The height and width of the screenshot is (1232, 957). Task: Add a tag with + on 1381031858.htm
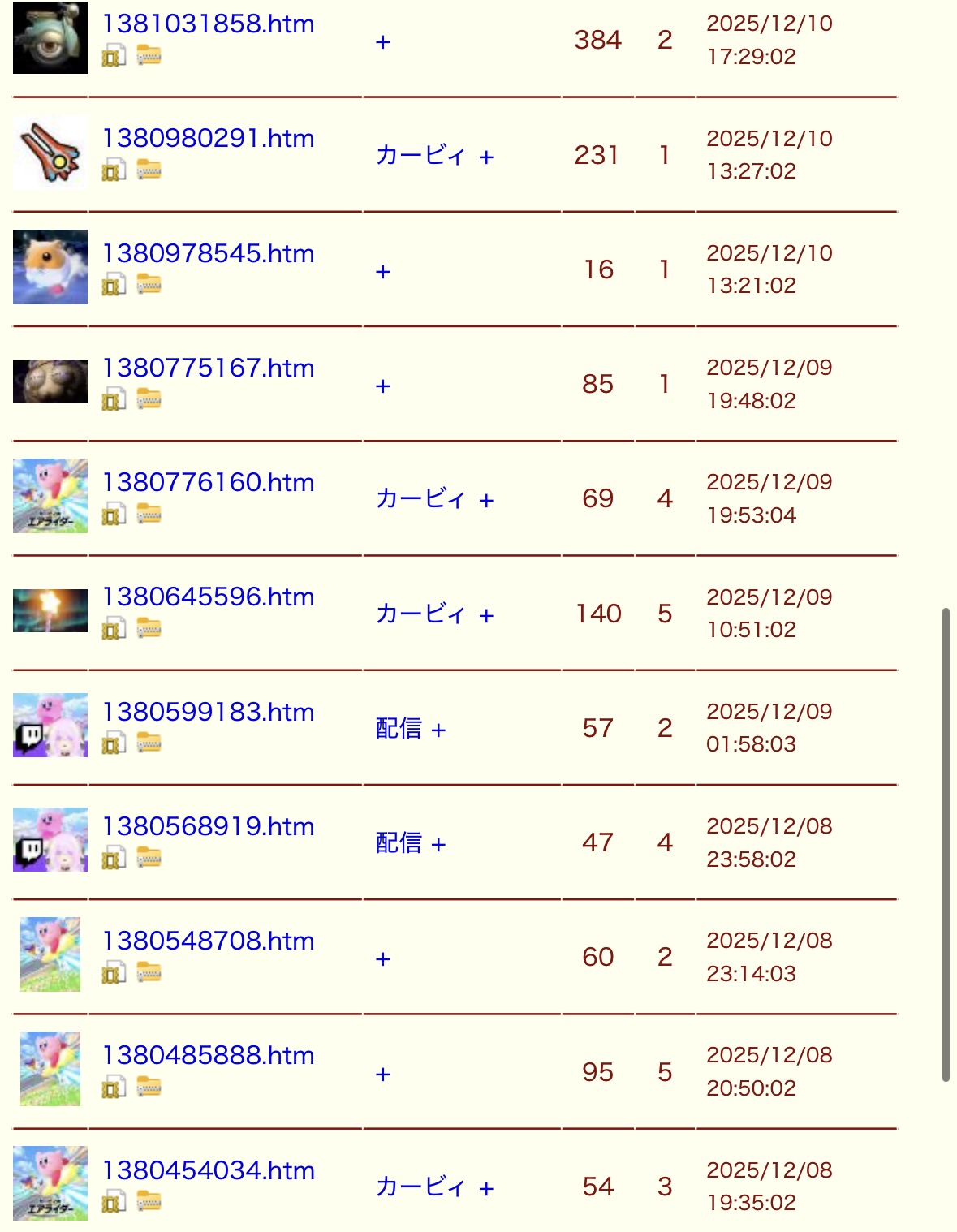[x=383, y=42]
